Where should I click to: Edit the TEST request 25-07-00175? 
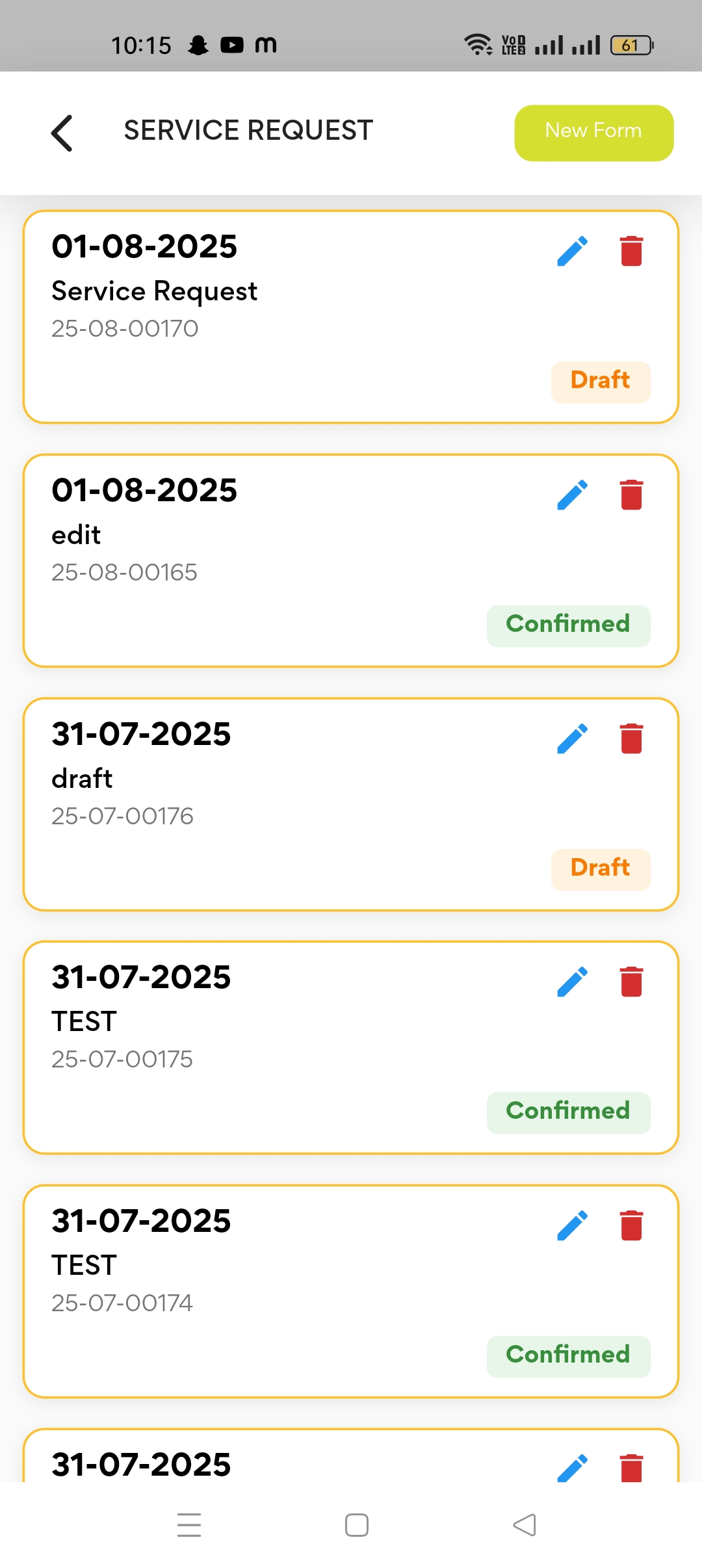pos(573,982)
